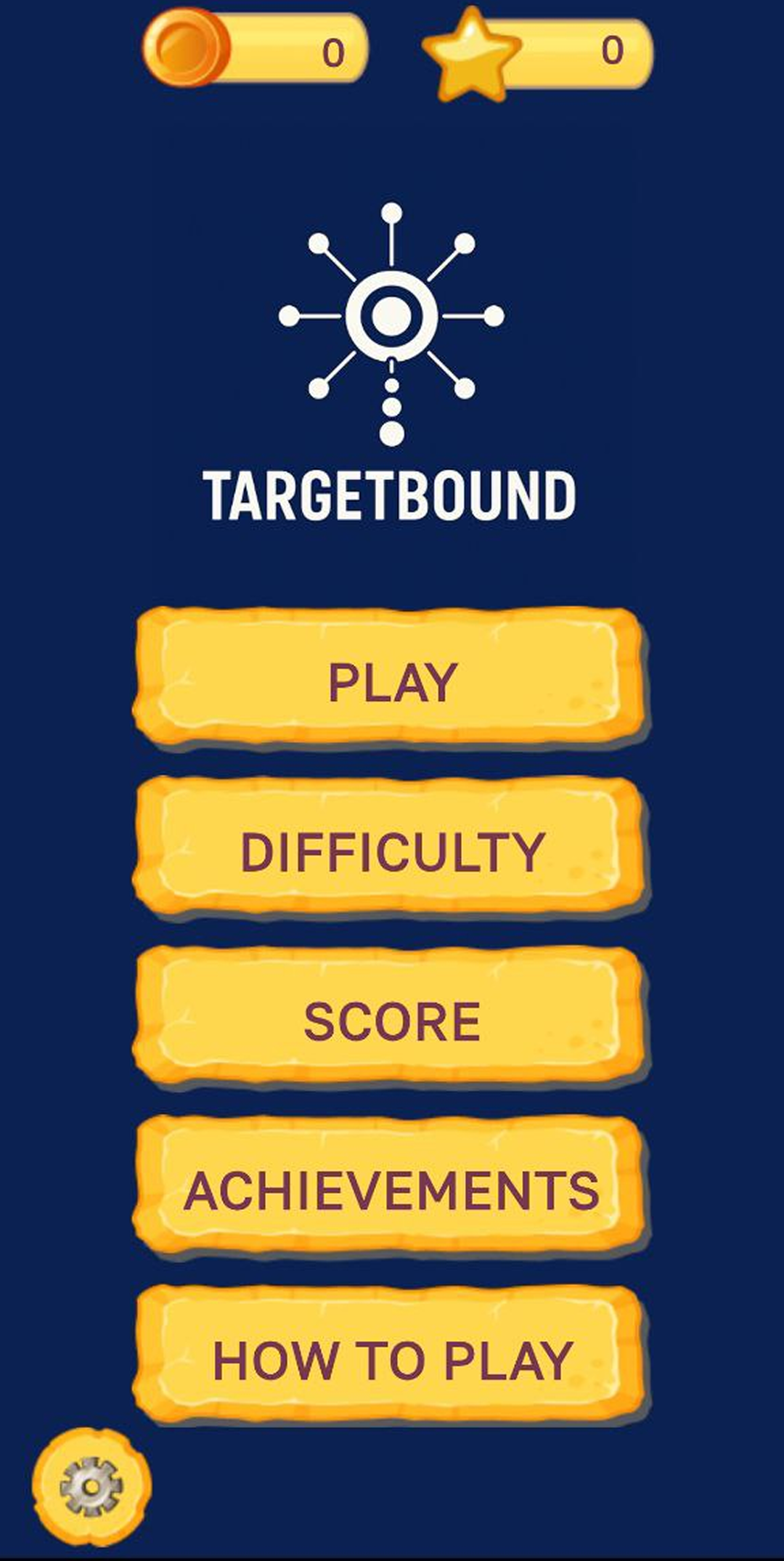This screenshot has height=1561, width=784.
Task: View the SCORE screen
Action: (x=391, y=1017)
